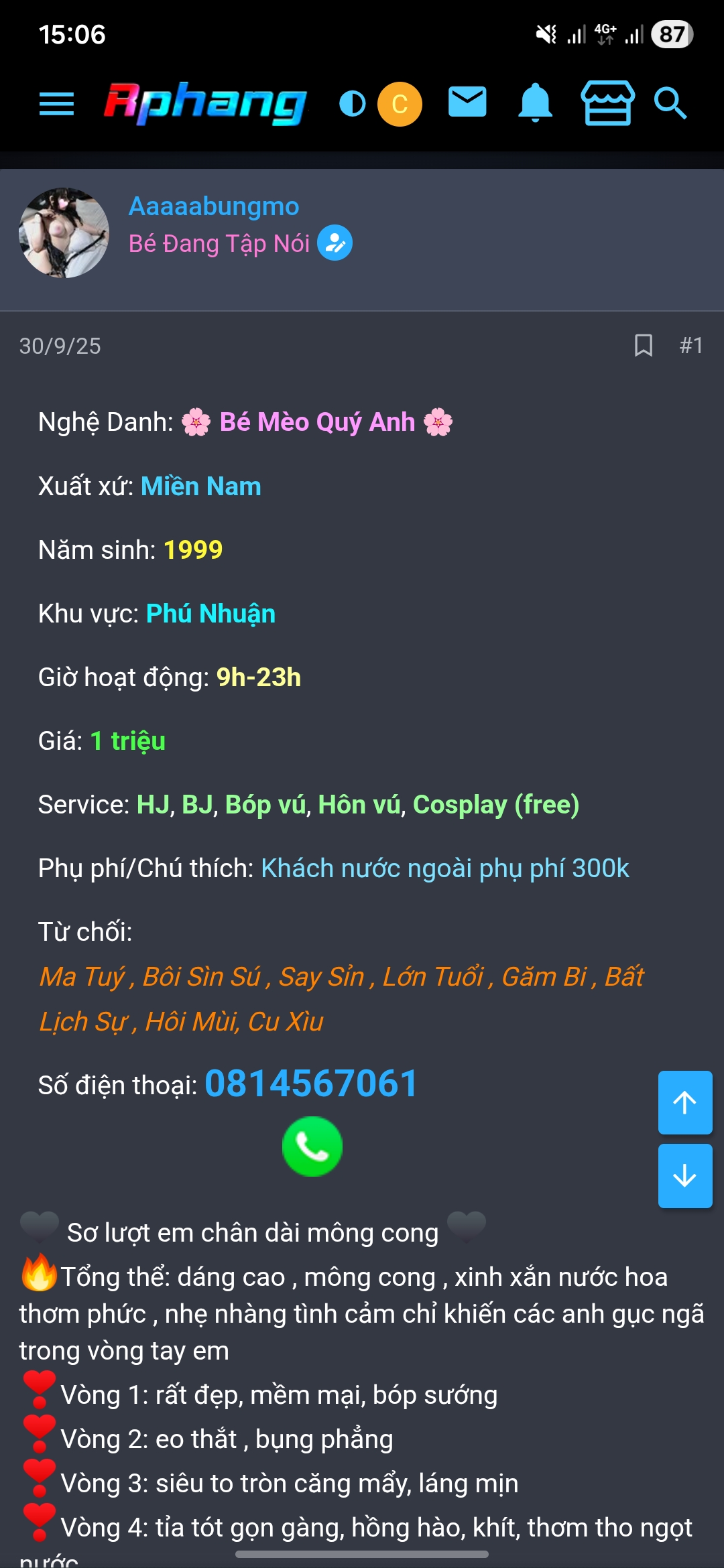The image size is (724, 1568).
Task: Tap the blue down arrow button
Action: 685,1176
